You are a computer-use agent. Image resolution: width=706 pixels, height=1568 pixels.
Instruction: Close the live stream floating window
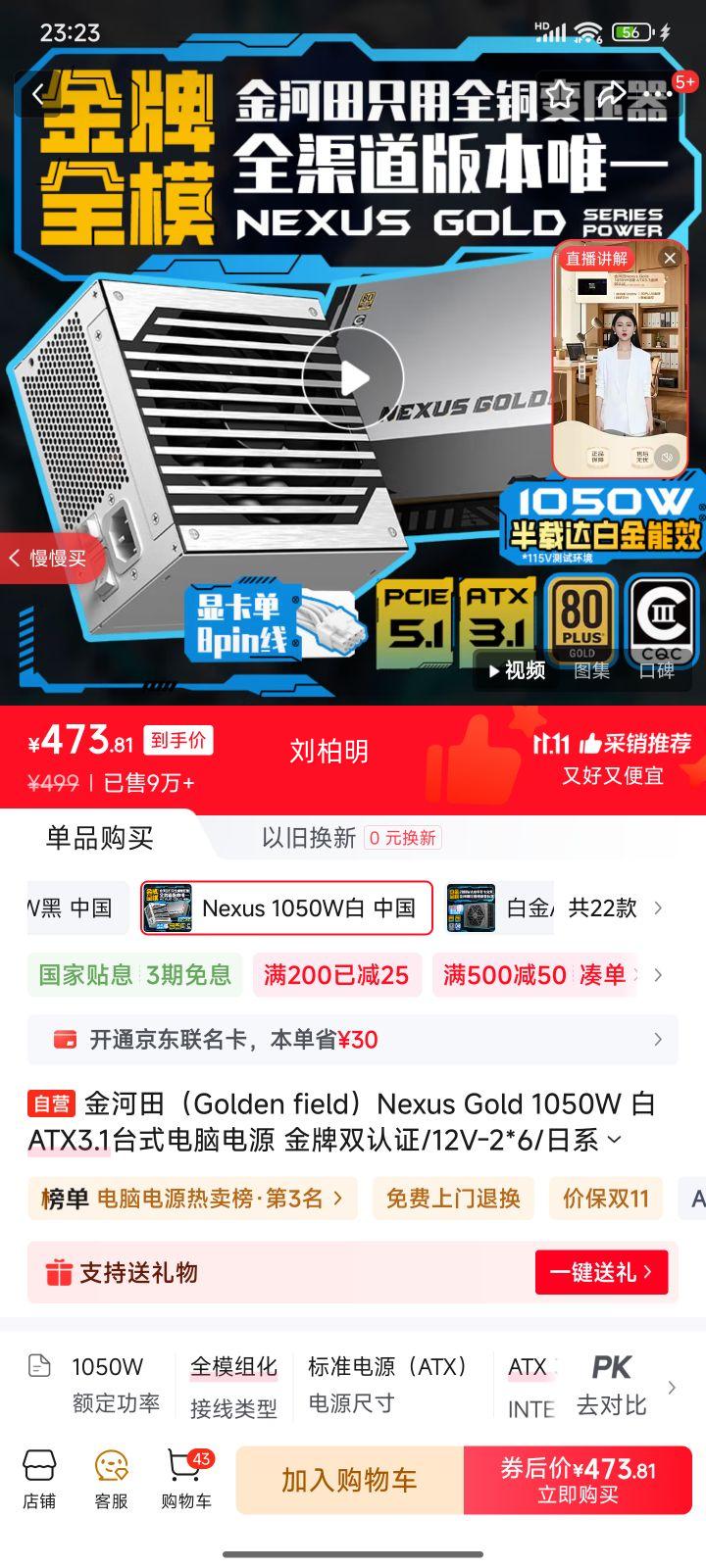click(x=670, y=259)
